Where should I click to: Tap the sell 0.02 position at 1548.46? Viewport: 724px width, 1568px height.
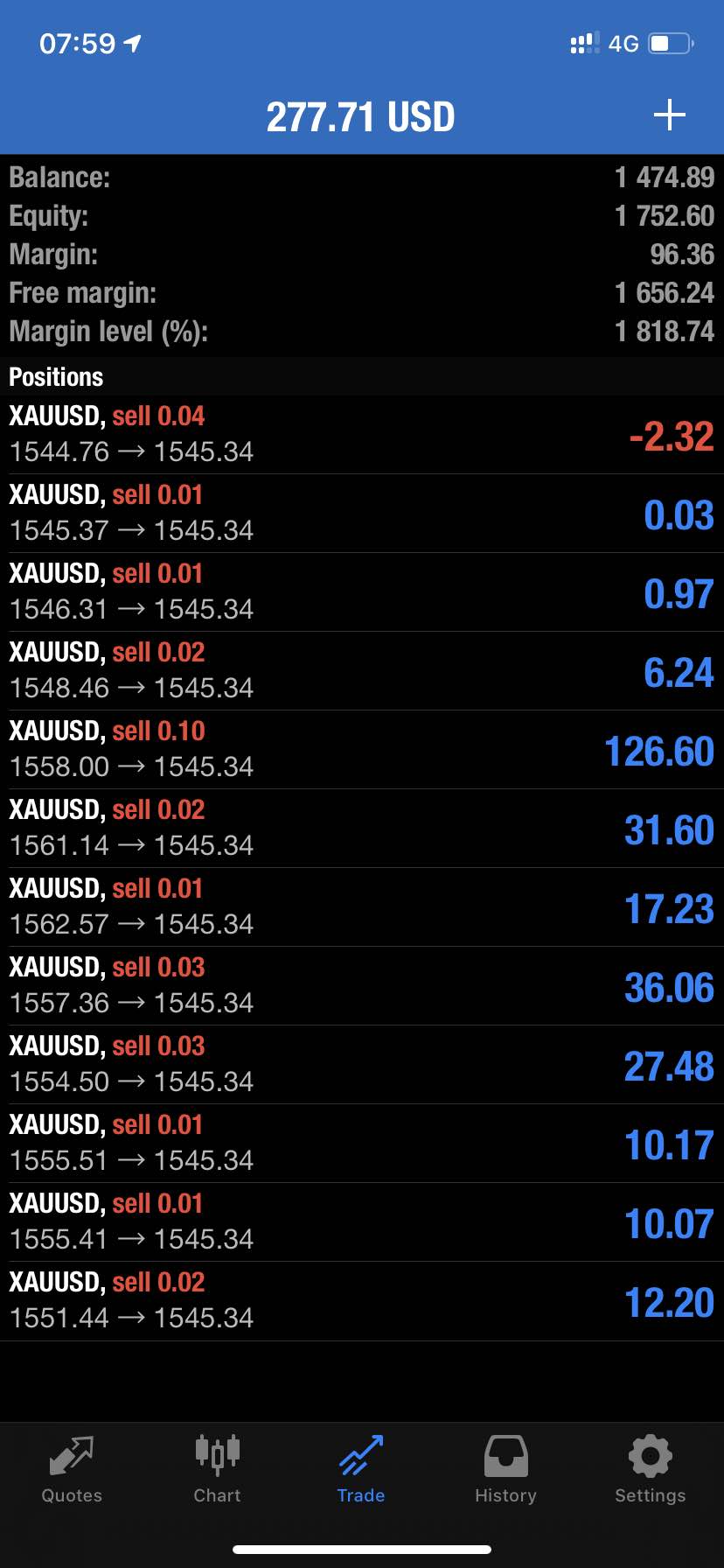[x=362, y=671]
